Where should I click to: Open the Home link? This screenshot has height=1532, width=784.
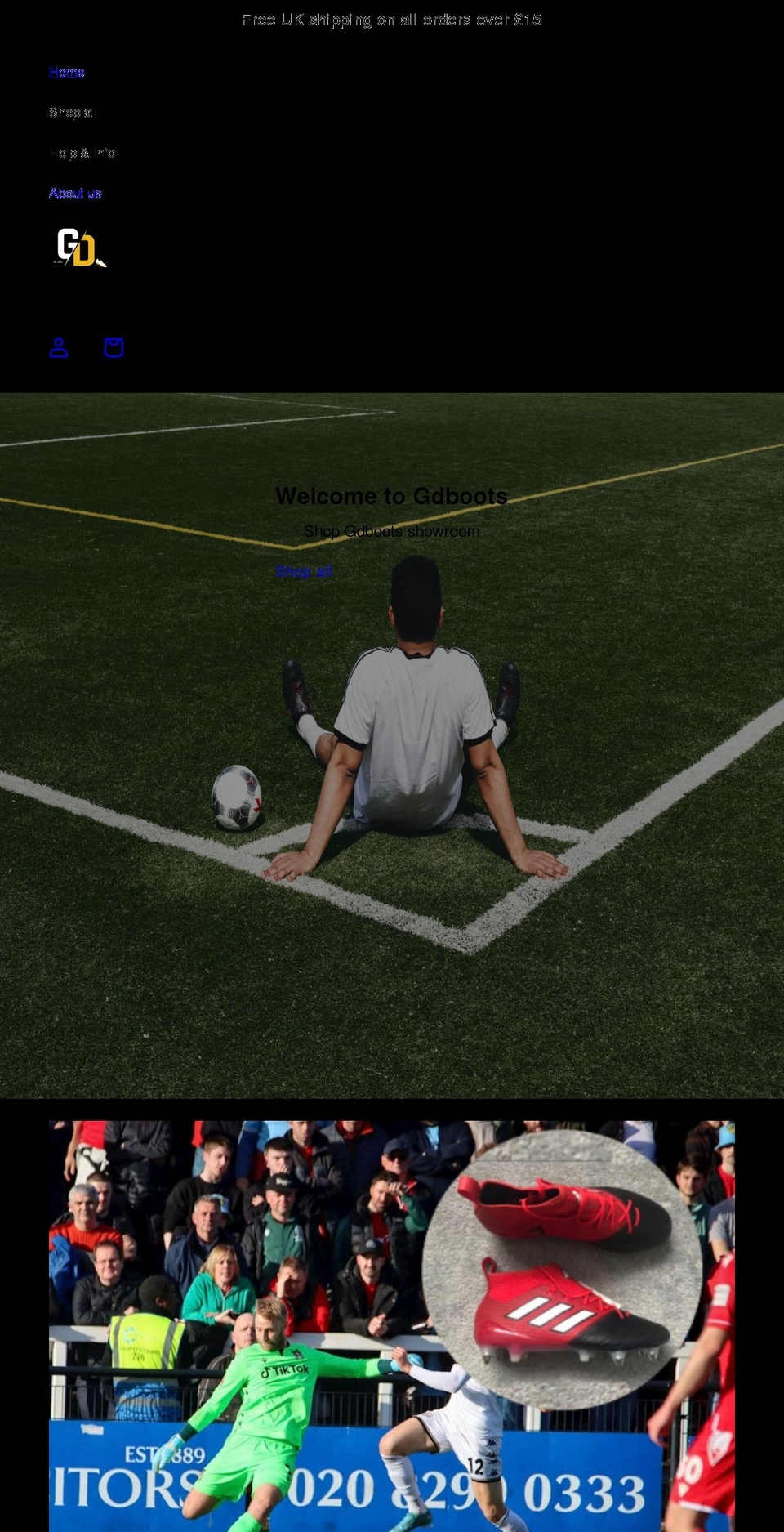[x=66, y=72]
